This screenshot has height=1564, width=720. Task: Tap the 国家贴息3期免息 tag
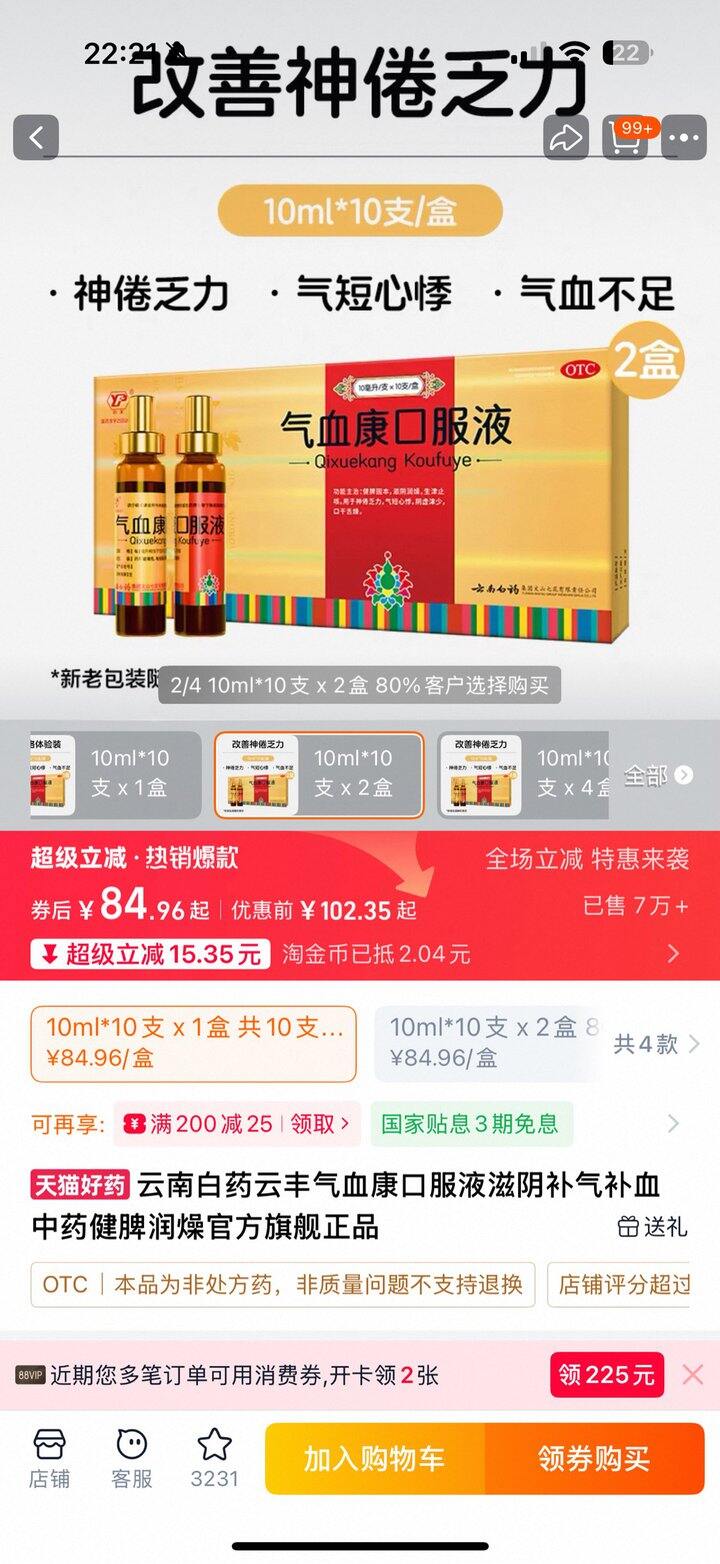click(471, 1124)
